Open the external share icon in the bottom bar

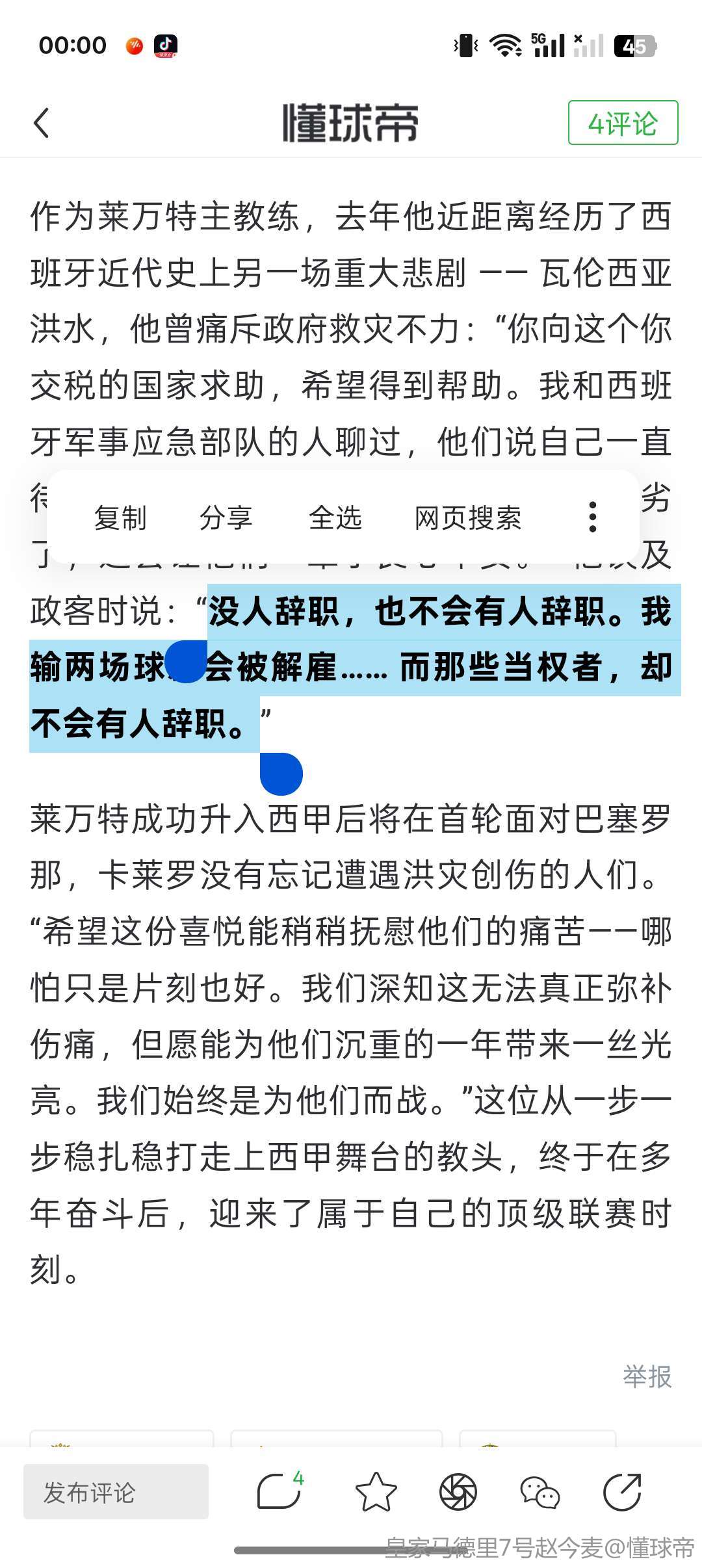pyautogui.click(x=622, y=1491)
